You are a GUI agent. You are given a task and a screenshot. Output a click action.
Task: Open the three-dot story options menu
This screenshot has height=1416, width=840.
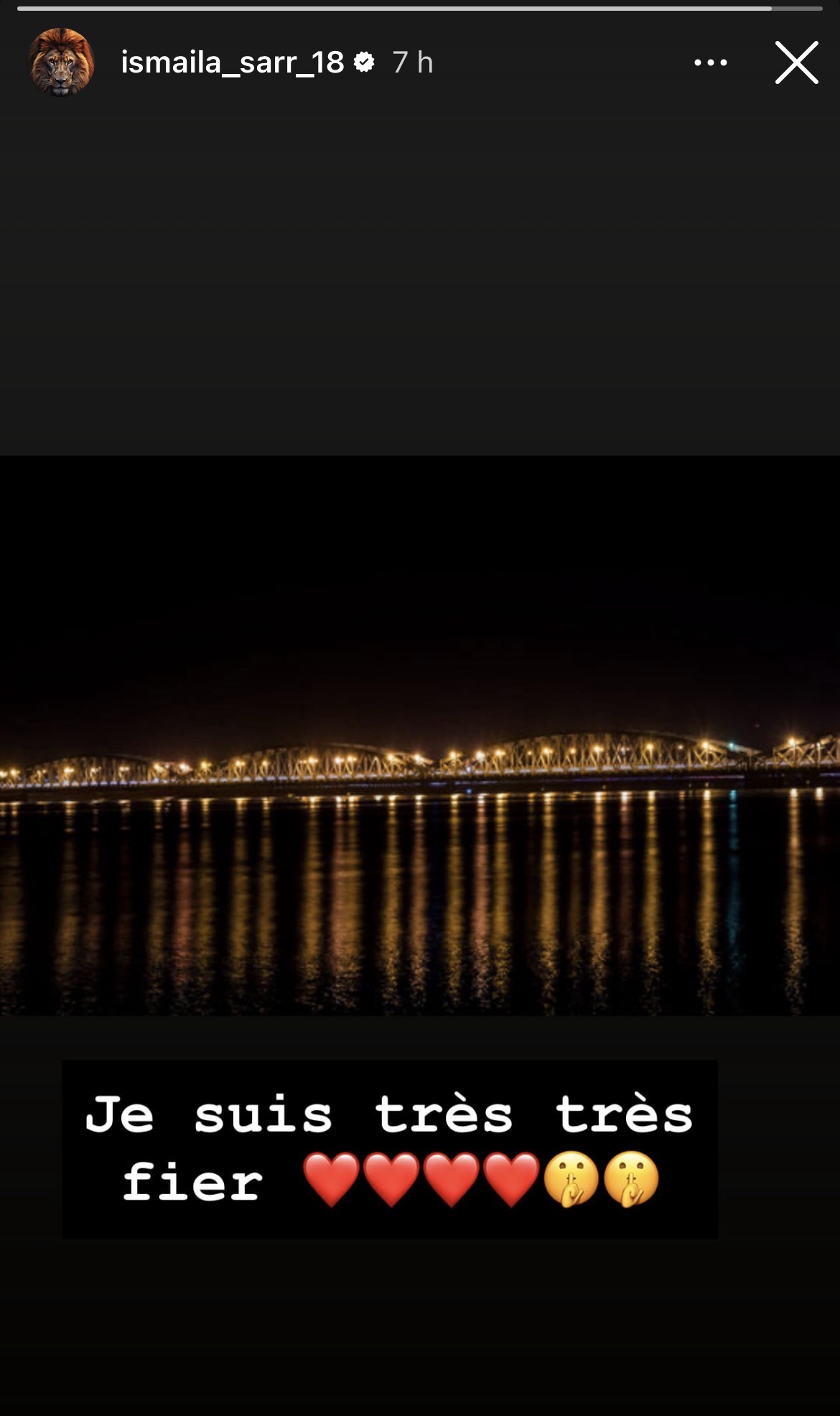(710, 62)
